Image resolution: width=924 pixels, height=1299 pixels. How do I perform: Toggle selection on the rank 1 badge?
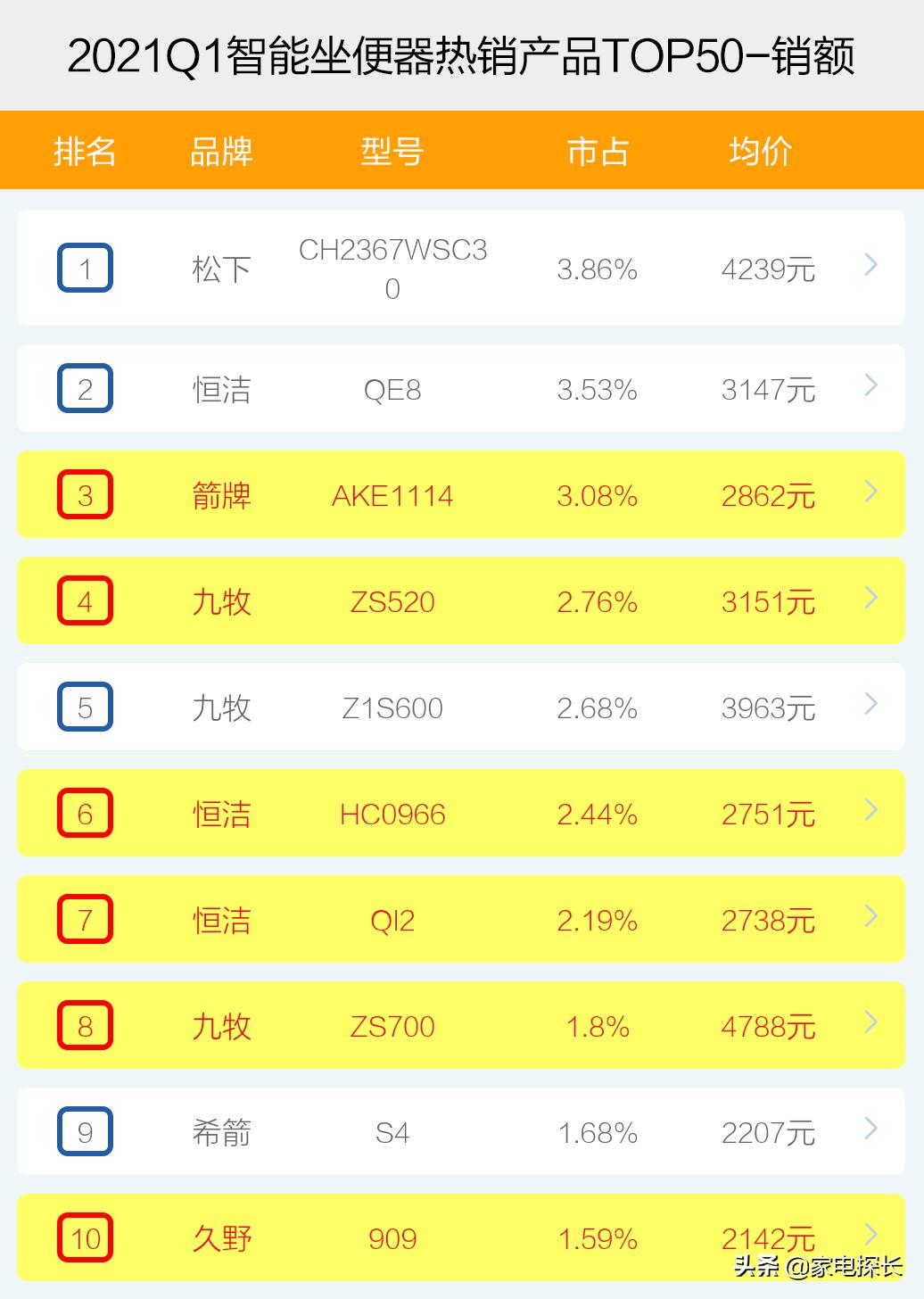click(86, 266)
